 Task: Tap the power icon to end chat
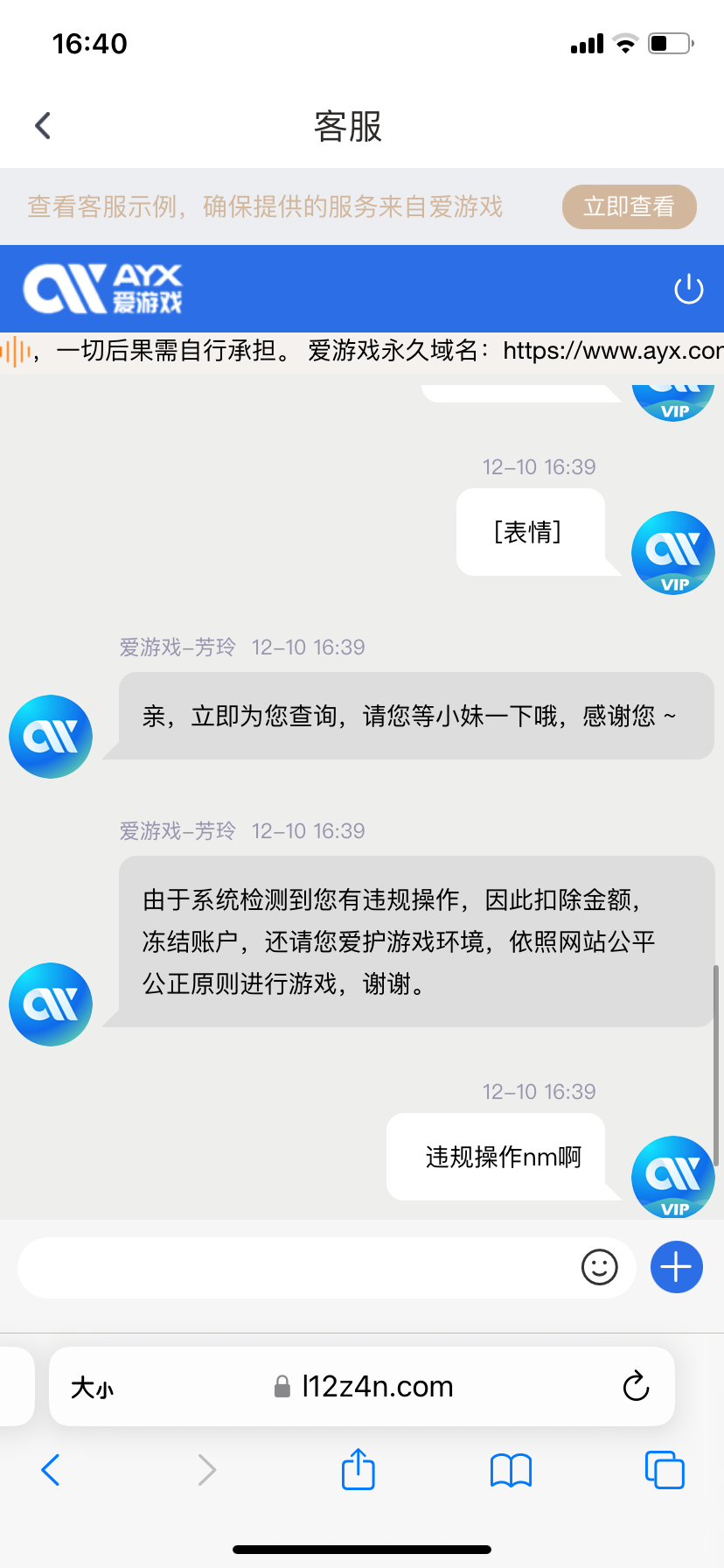click(x=688, y=289)
